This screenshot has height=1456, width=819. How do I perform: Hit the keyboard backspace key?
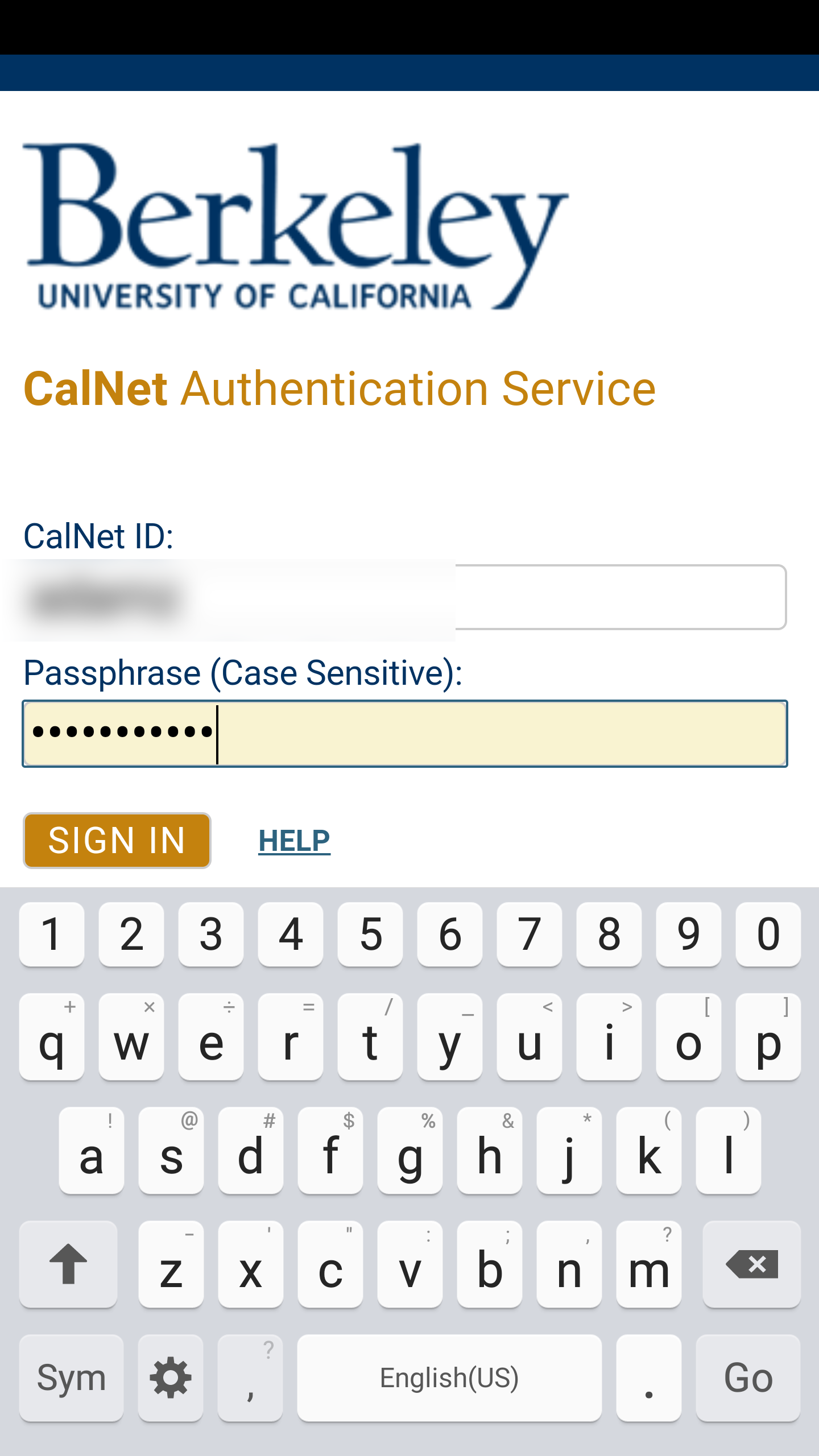751,1264
